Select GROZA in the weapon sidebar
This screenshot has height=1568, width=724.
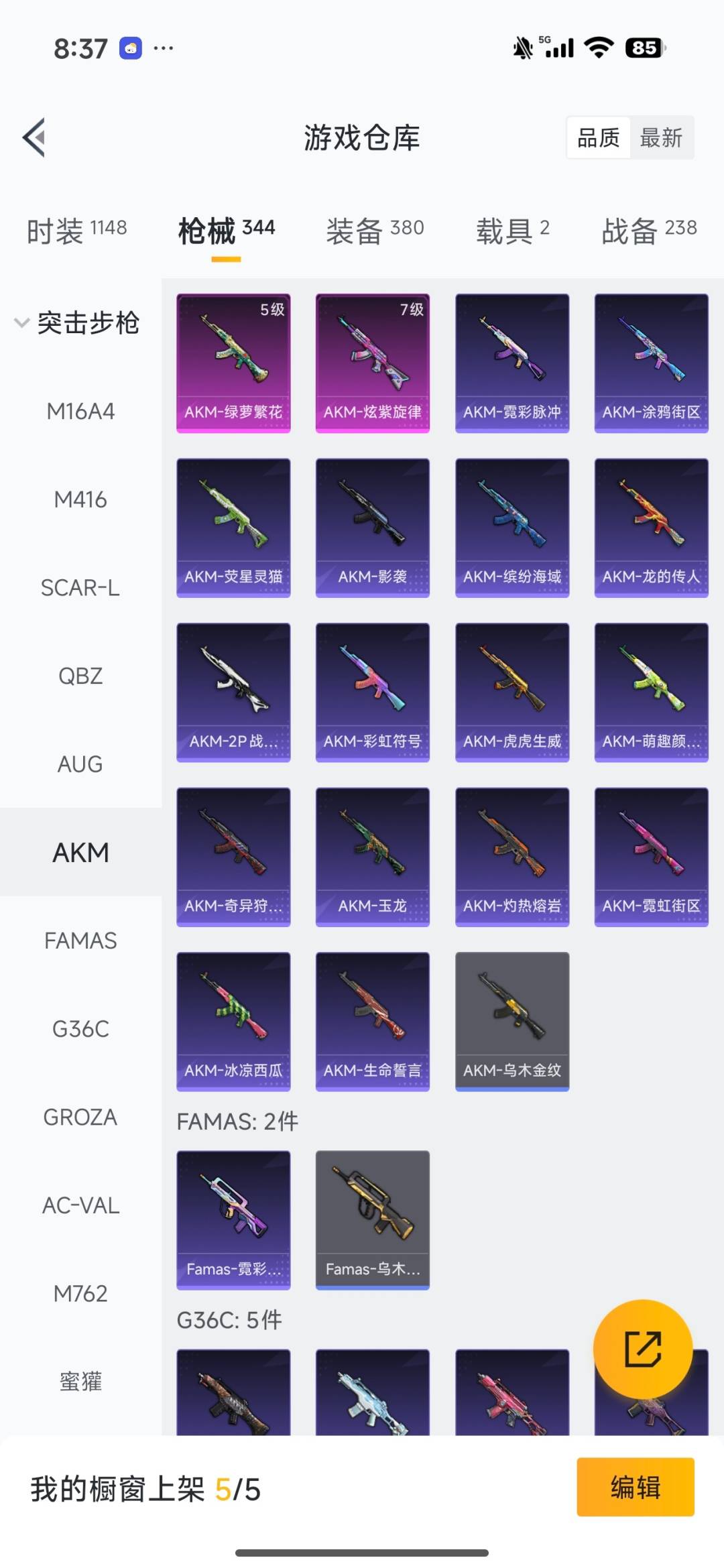80,1118
